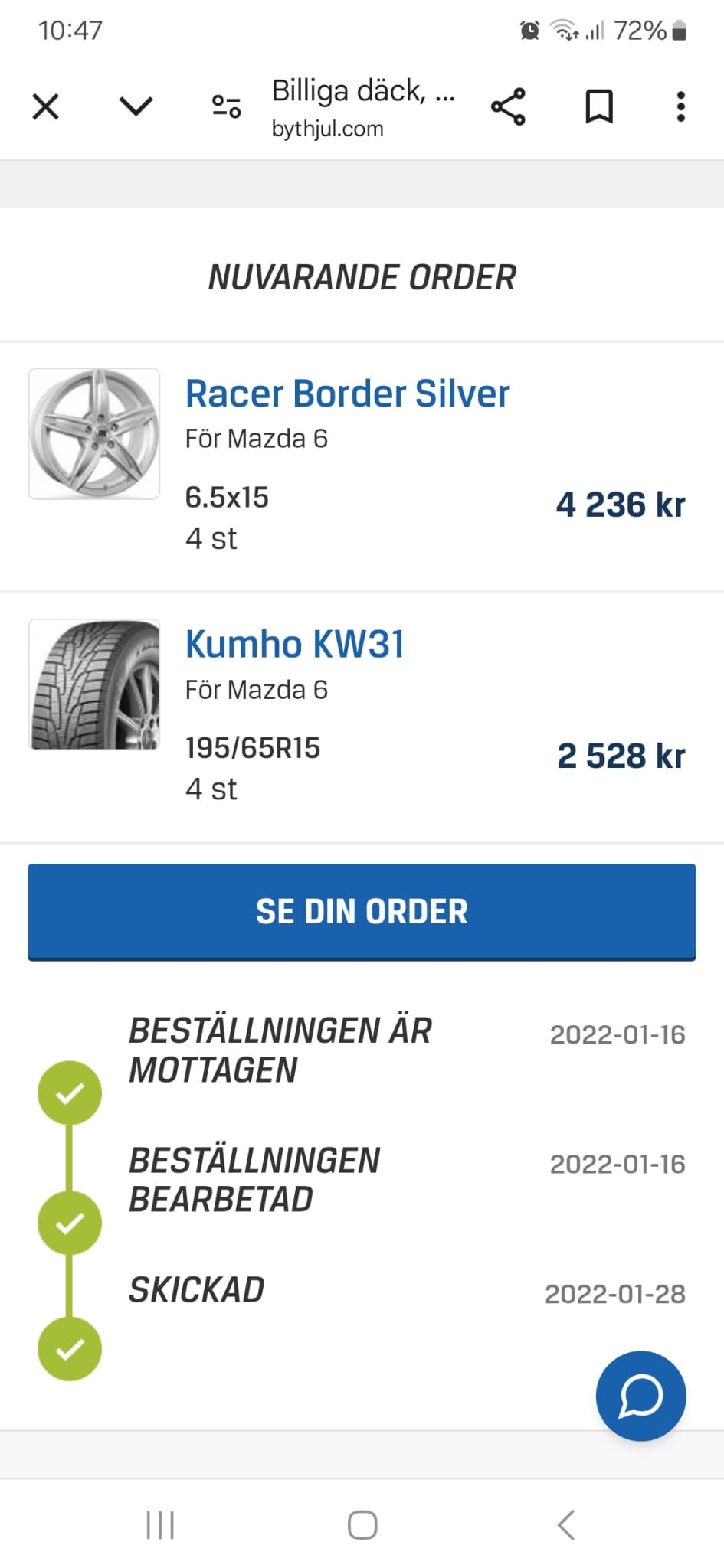Open the Kumho KW31 product link
The image size is (724, 1568).
click(x=295, y=644)
